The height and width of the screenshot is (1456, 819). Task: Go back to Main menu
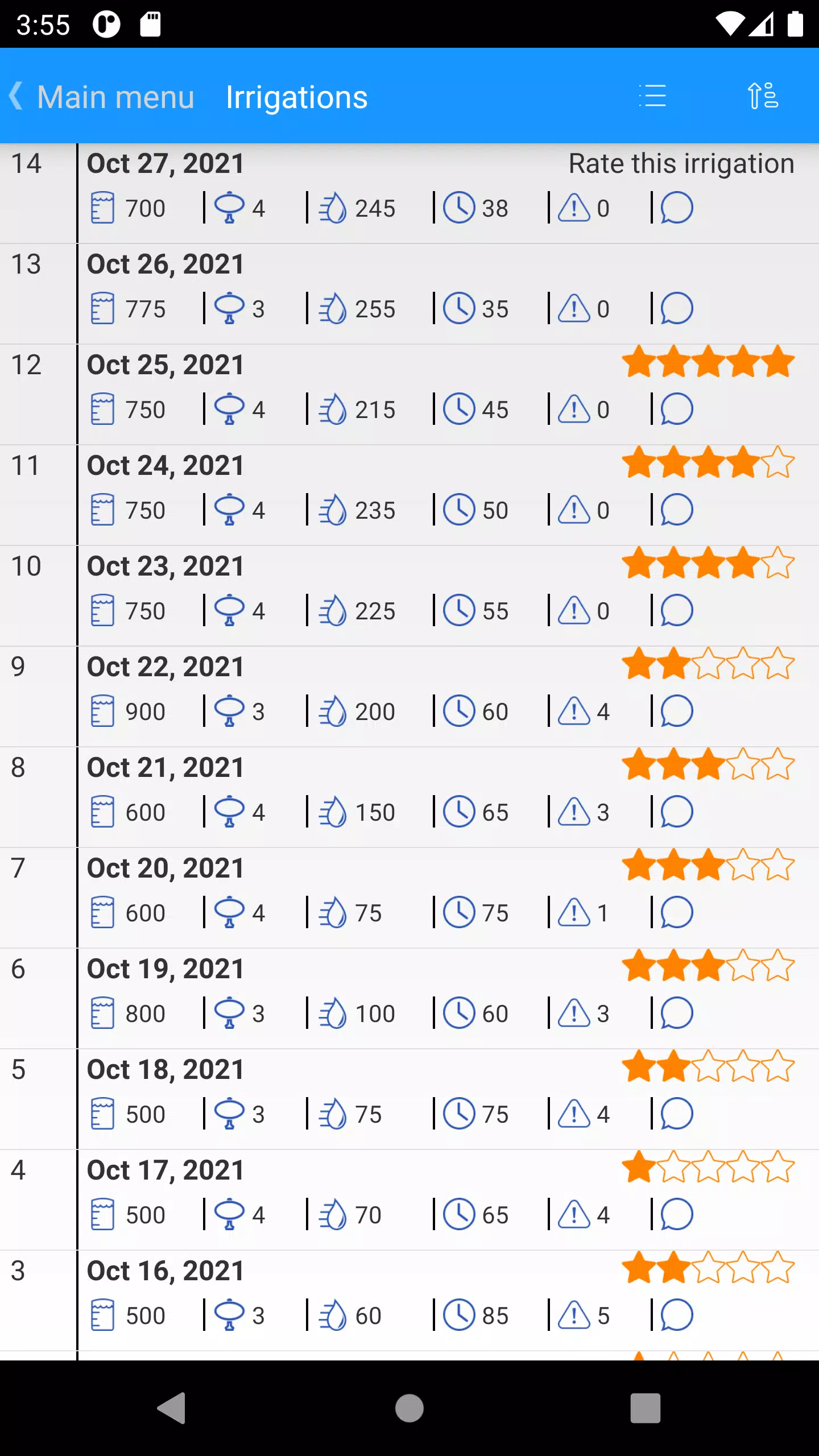[101, 97]
